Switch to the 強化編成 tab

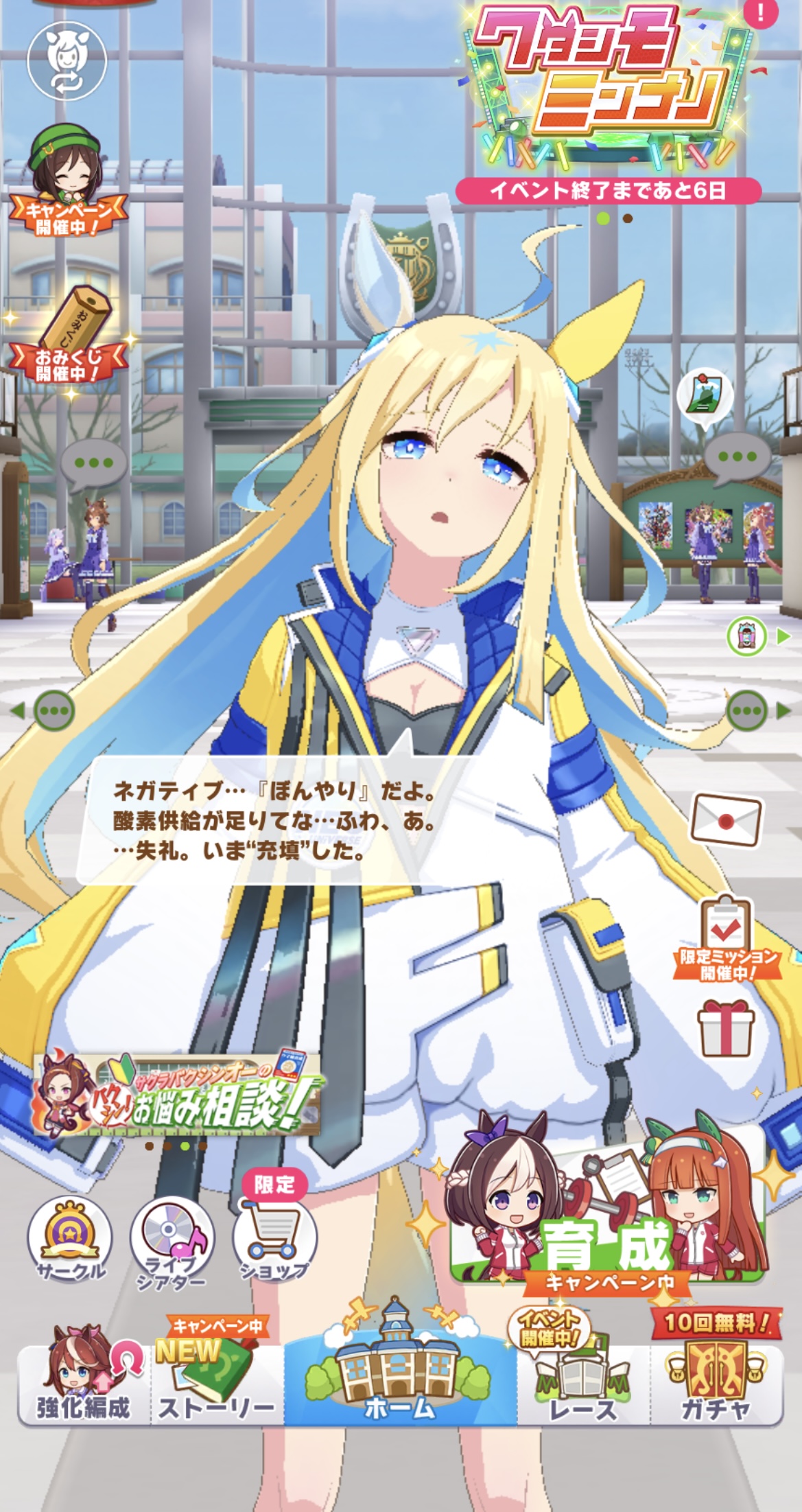pyautogui.click(x=84, y=1382)
